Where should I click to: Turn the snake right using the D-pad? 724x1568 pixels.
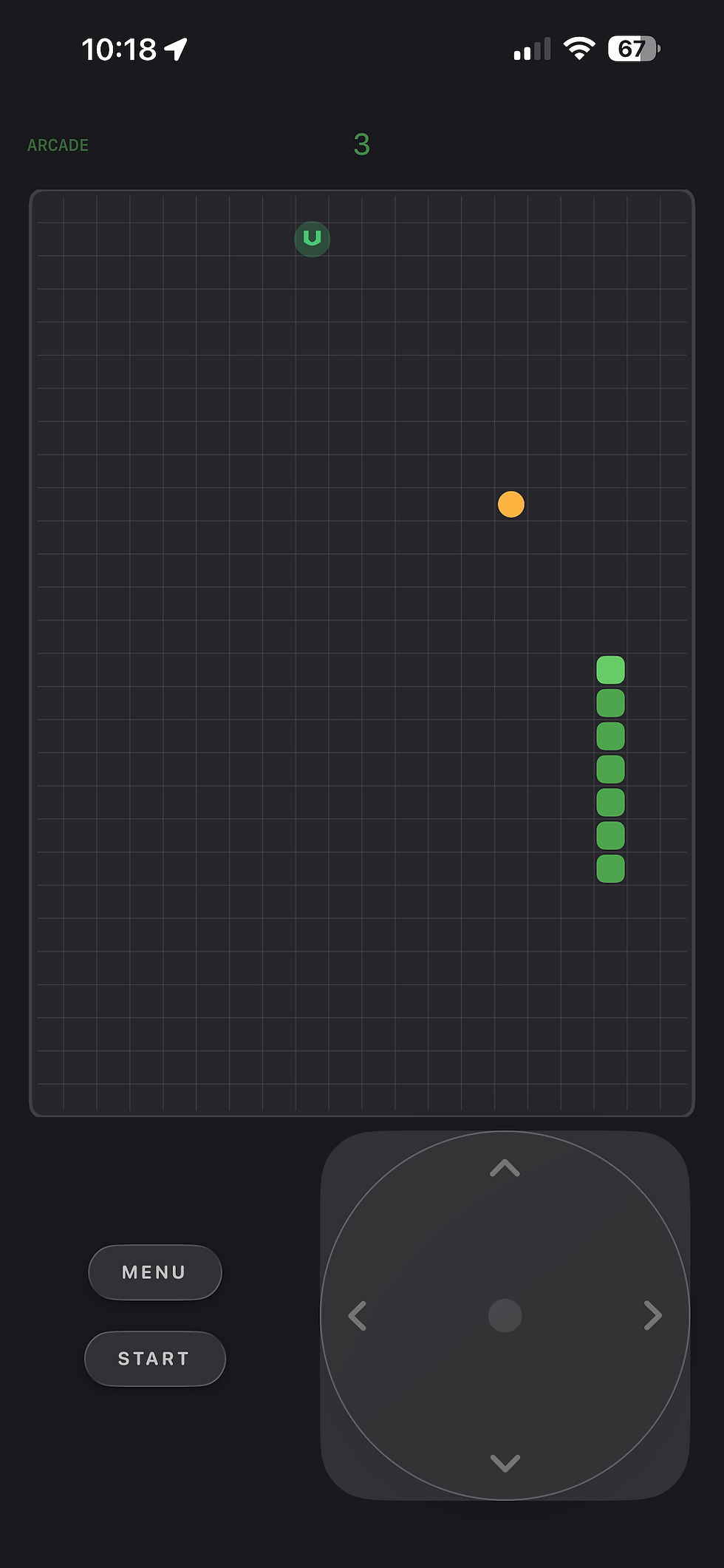coord(652,1316)
